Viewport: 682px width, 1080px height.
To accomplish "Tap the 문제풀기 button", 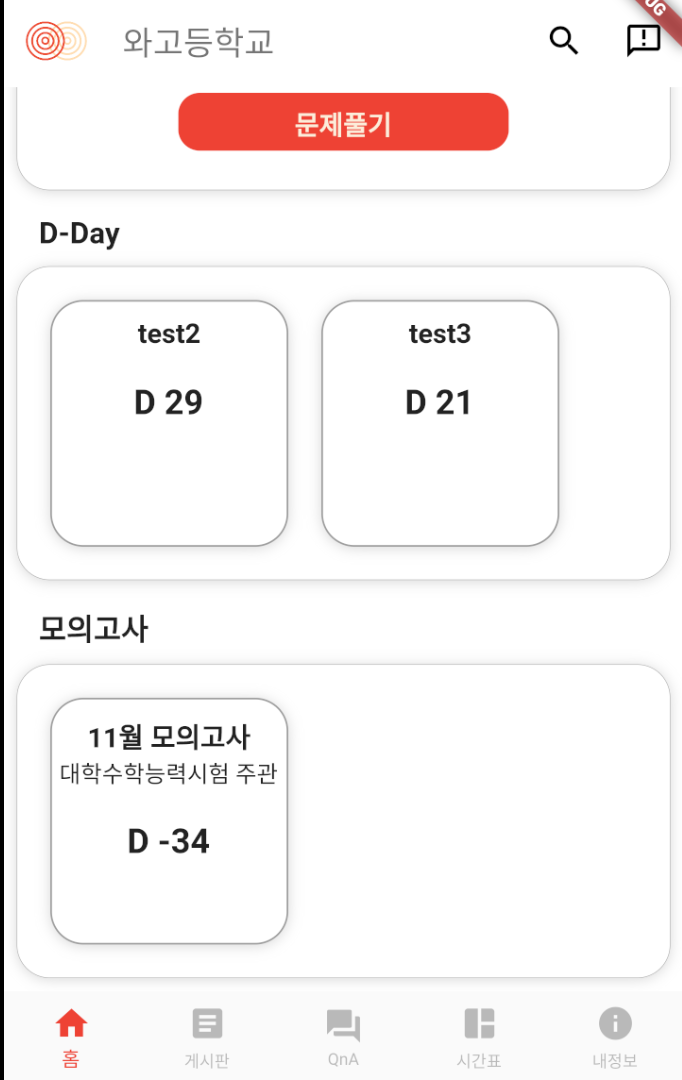I will pos(343,123).
